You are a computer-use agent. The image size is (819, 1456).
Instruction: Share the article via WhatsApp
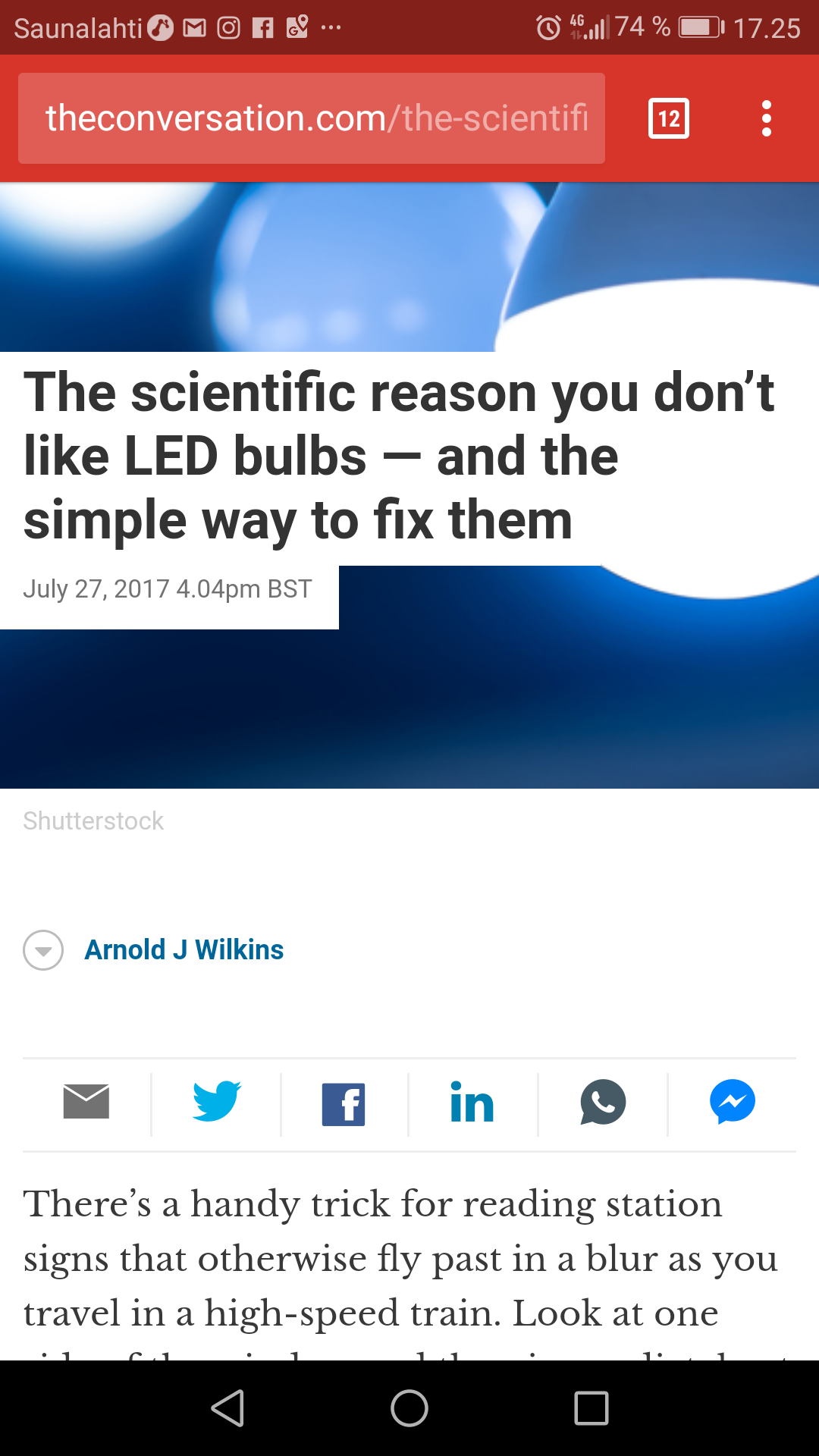point(603,1102)
